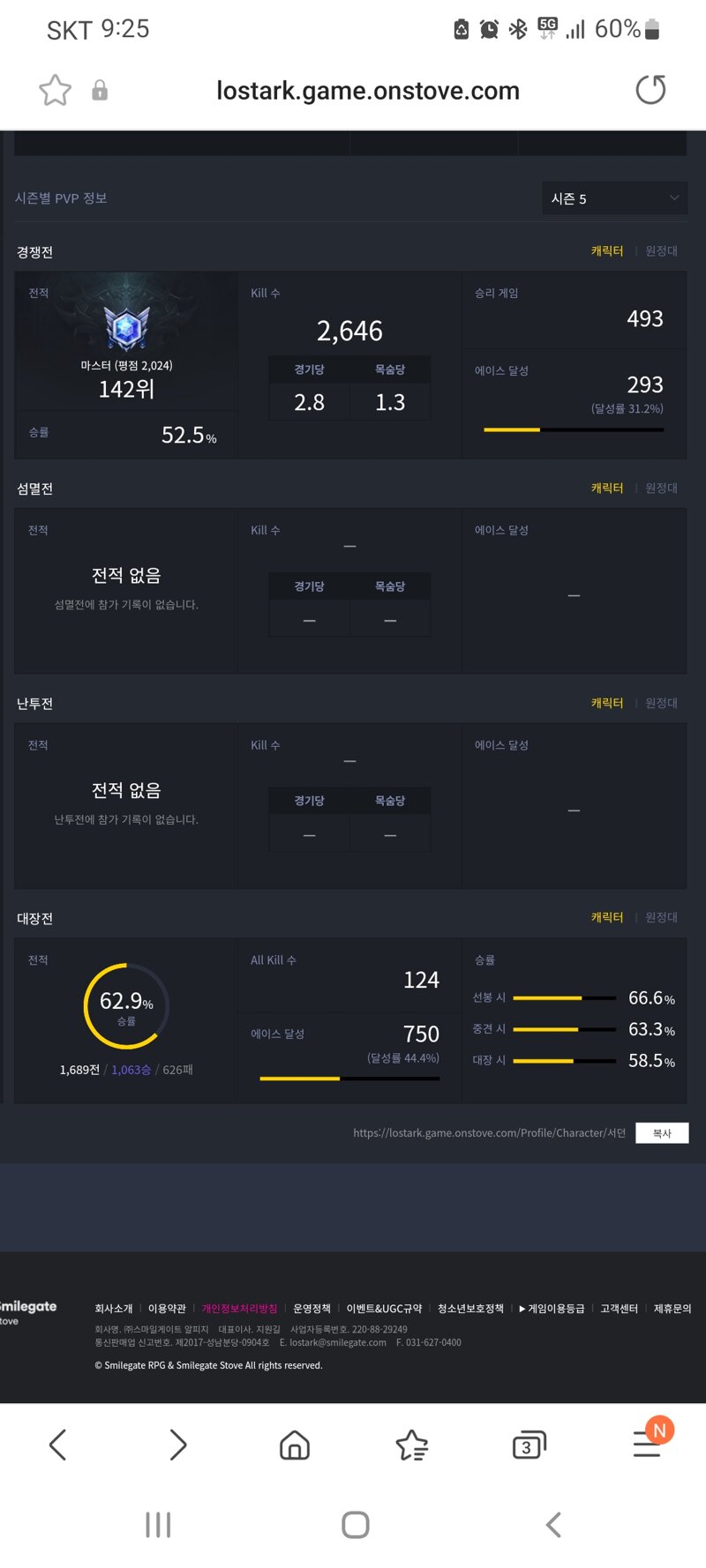Bookmark page with the star icon

pos(55,90)
